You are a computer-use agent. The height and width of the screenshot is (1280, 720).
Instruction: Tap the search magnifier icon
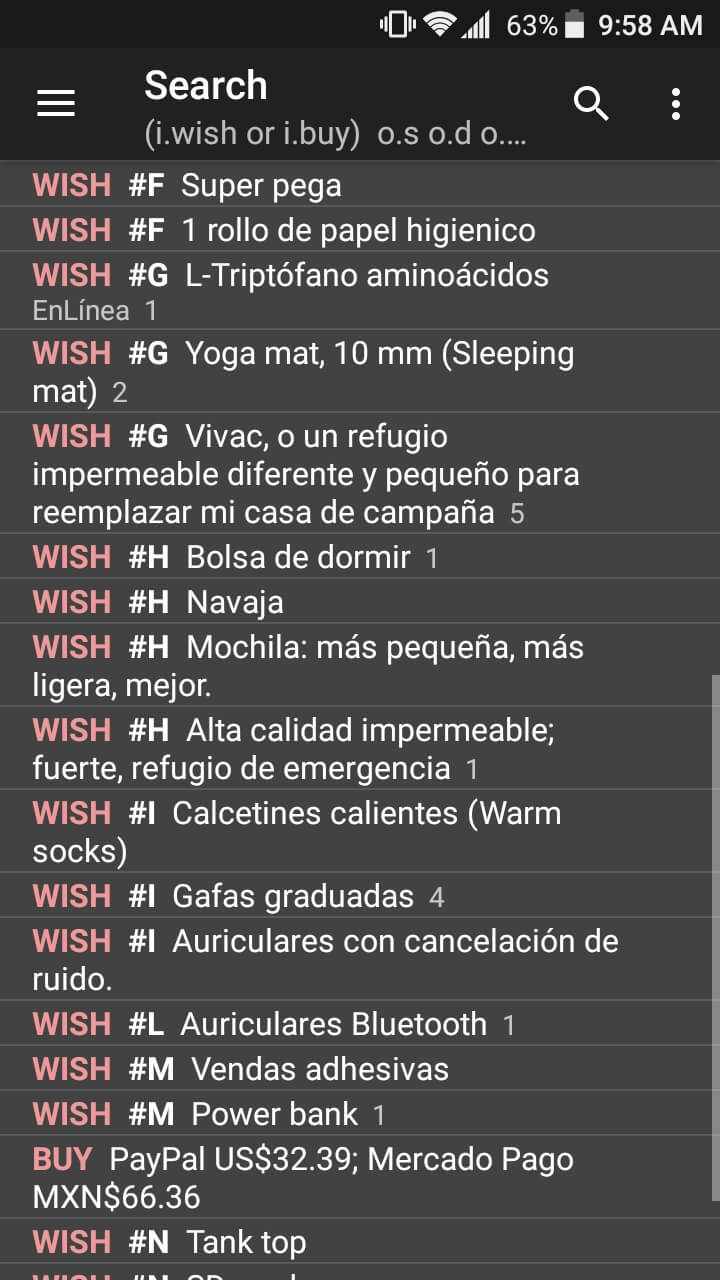click(591, 103)
